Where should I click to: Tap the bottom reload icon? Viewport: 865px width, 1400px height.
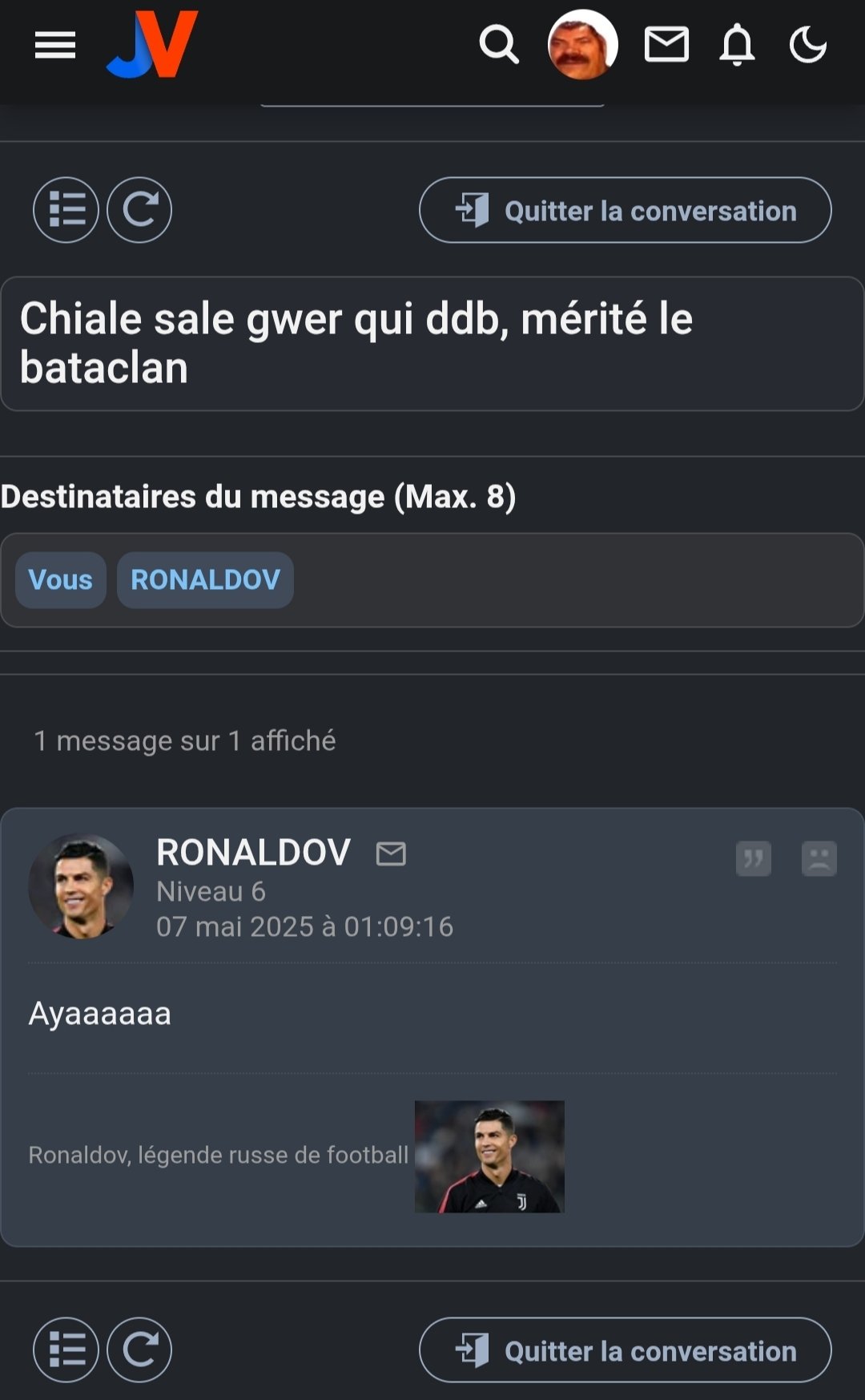[139, 1350]
